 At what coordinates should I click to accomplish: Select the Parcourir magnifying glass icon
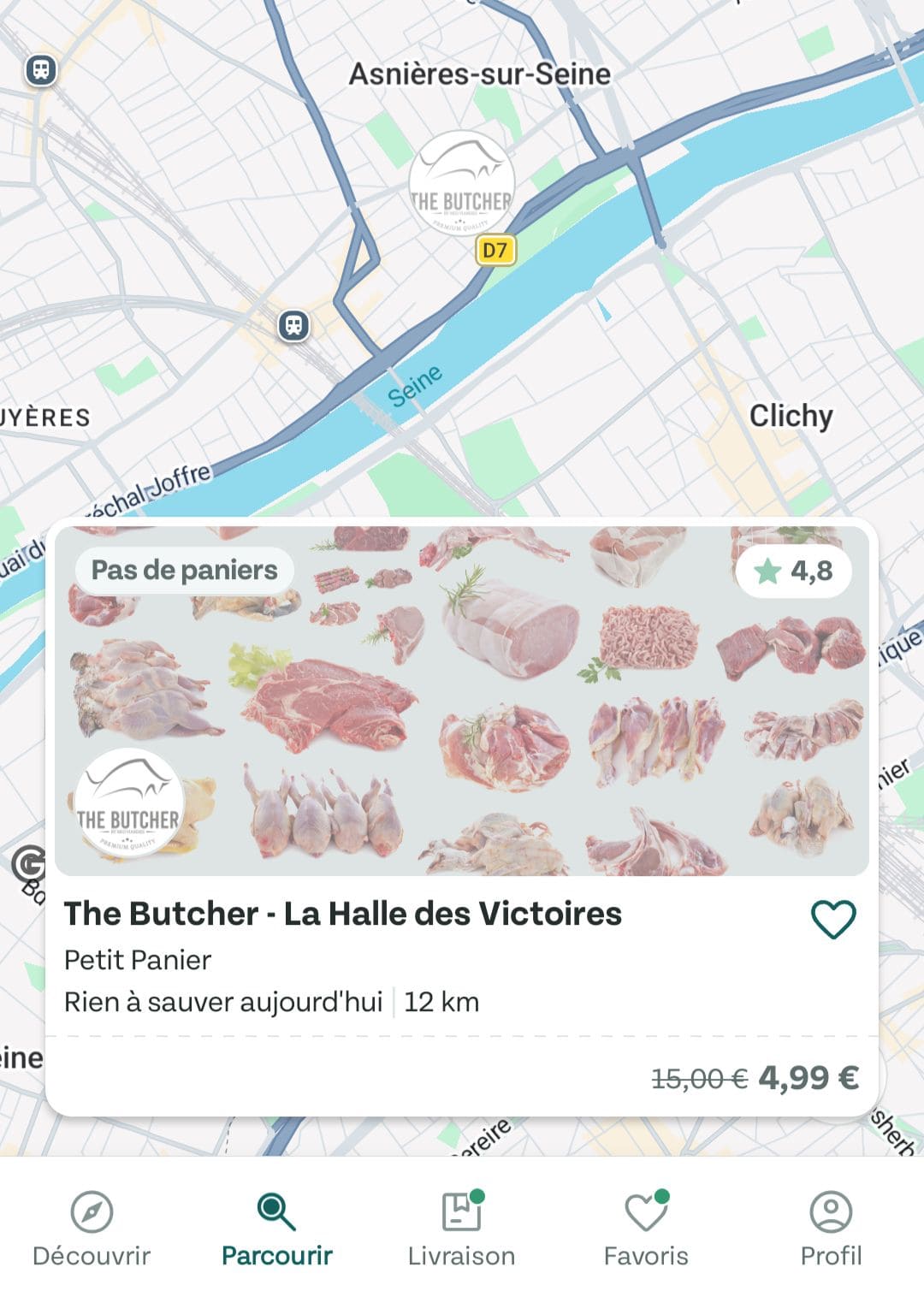(275, 1209)
